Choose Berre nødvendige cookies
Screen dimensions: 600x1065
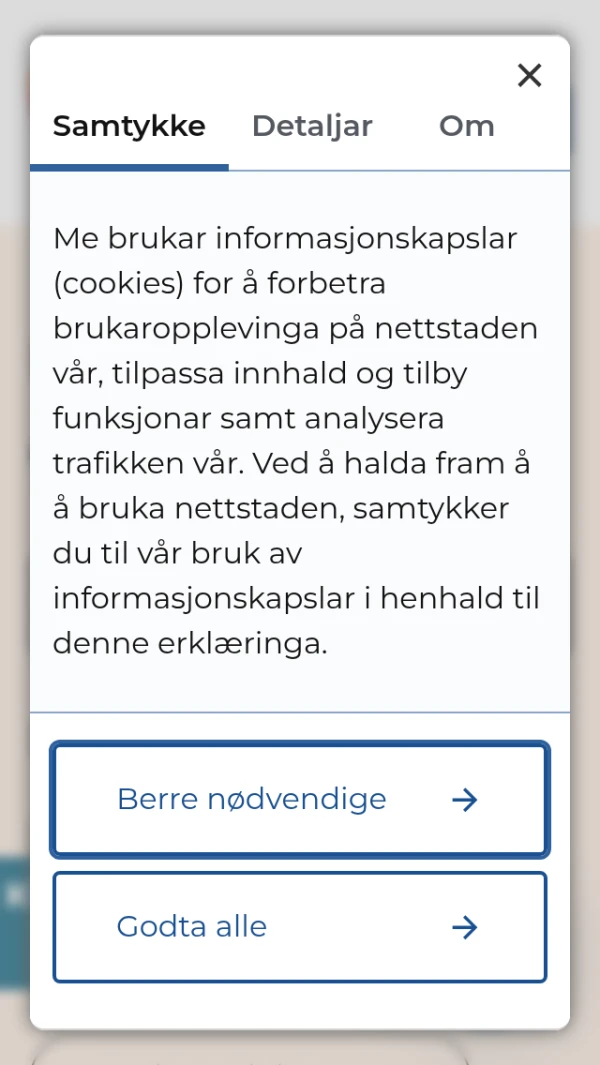299,799
